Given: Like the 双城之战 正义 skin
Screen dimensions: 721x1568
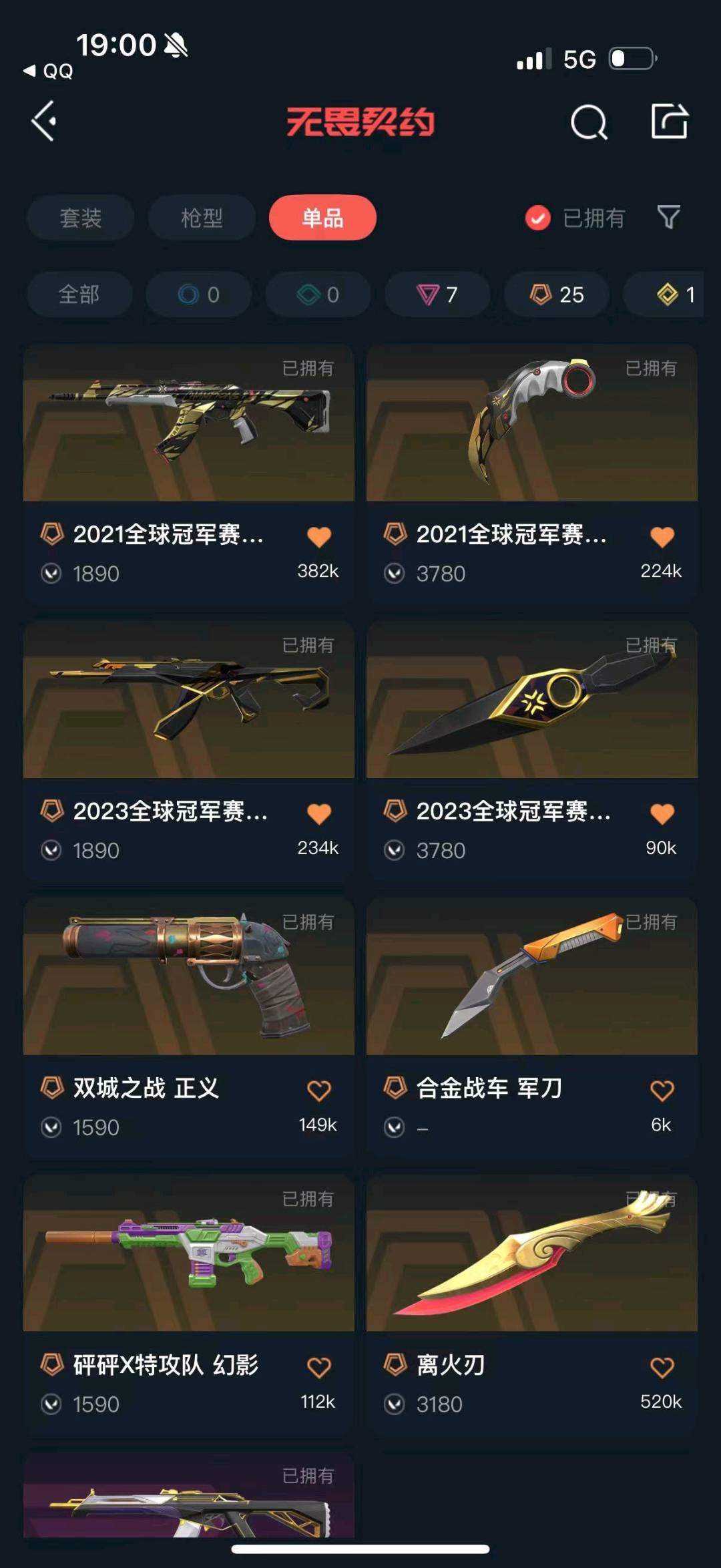Looking at the screenshot, I should [319, 1091].
